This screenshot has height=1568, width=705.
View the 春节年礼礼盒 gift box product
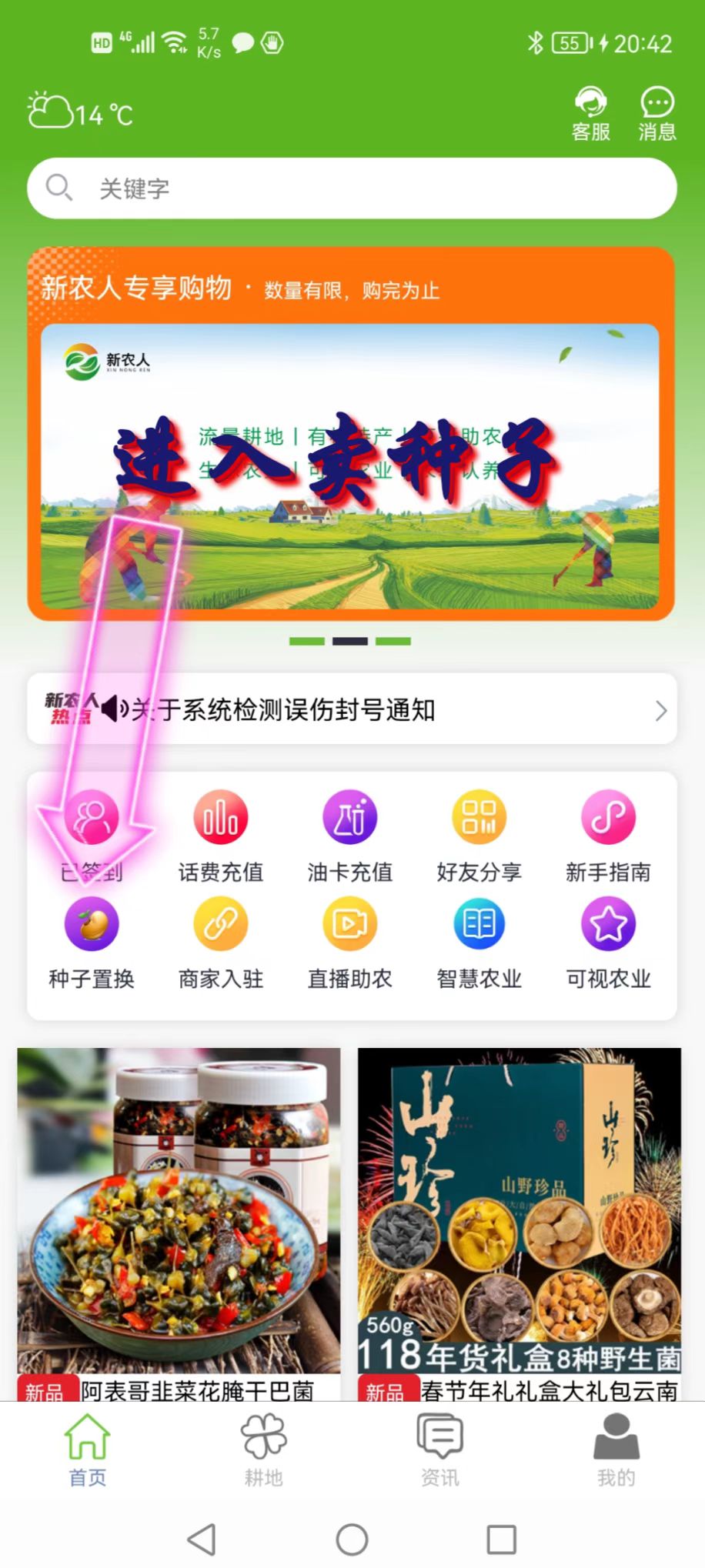click(x=520, y=1223)
